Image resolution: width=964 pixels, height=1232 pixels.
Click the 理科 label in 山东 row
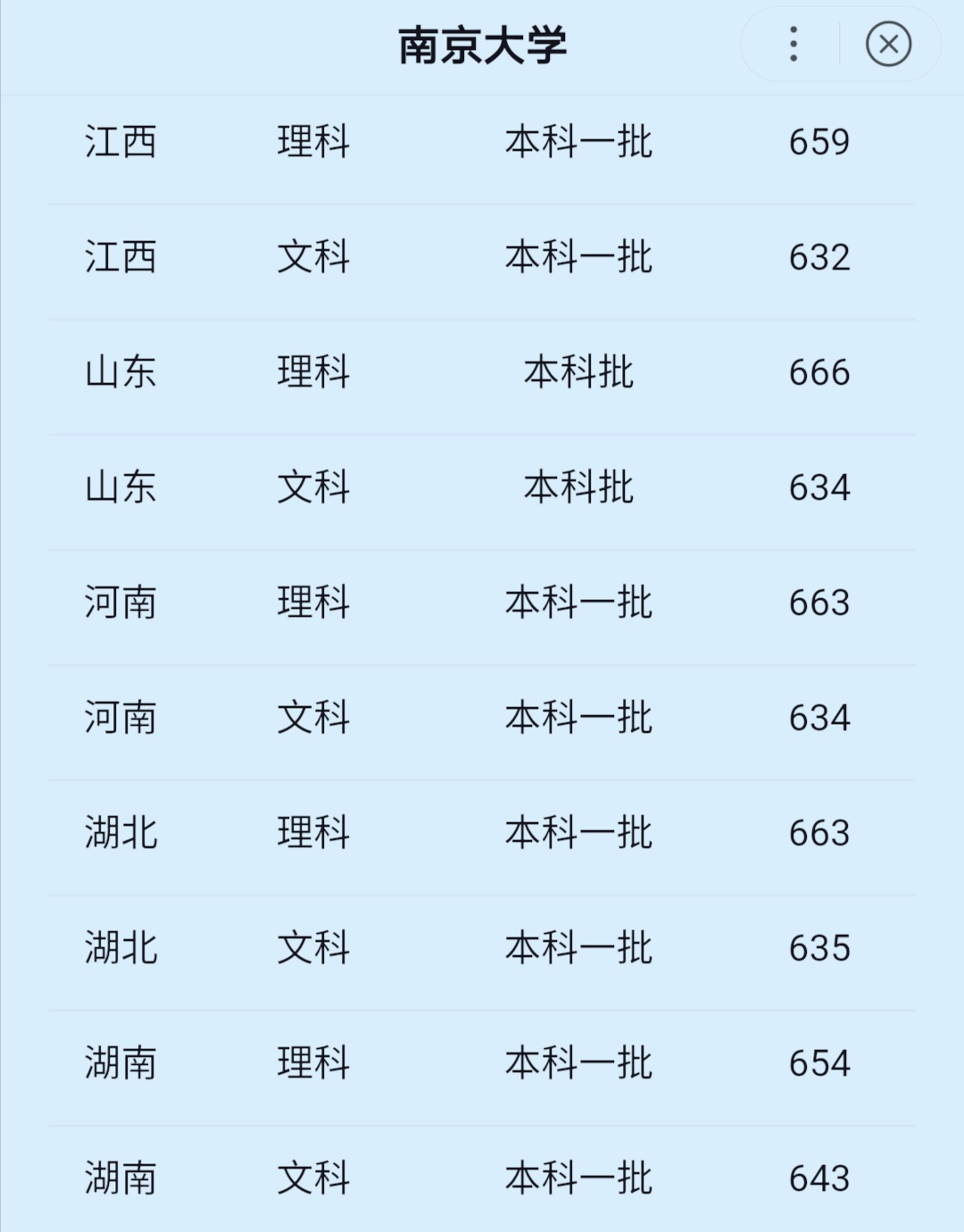314,373
